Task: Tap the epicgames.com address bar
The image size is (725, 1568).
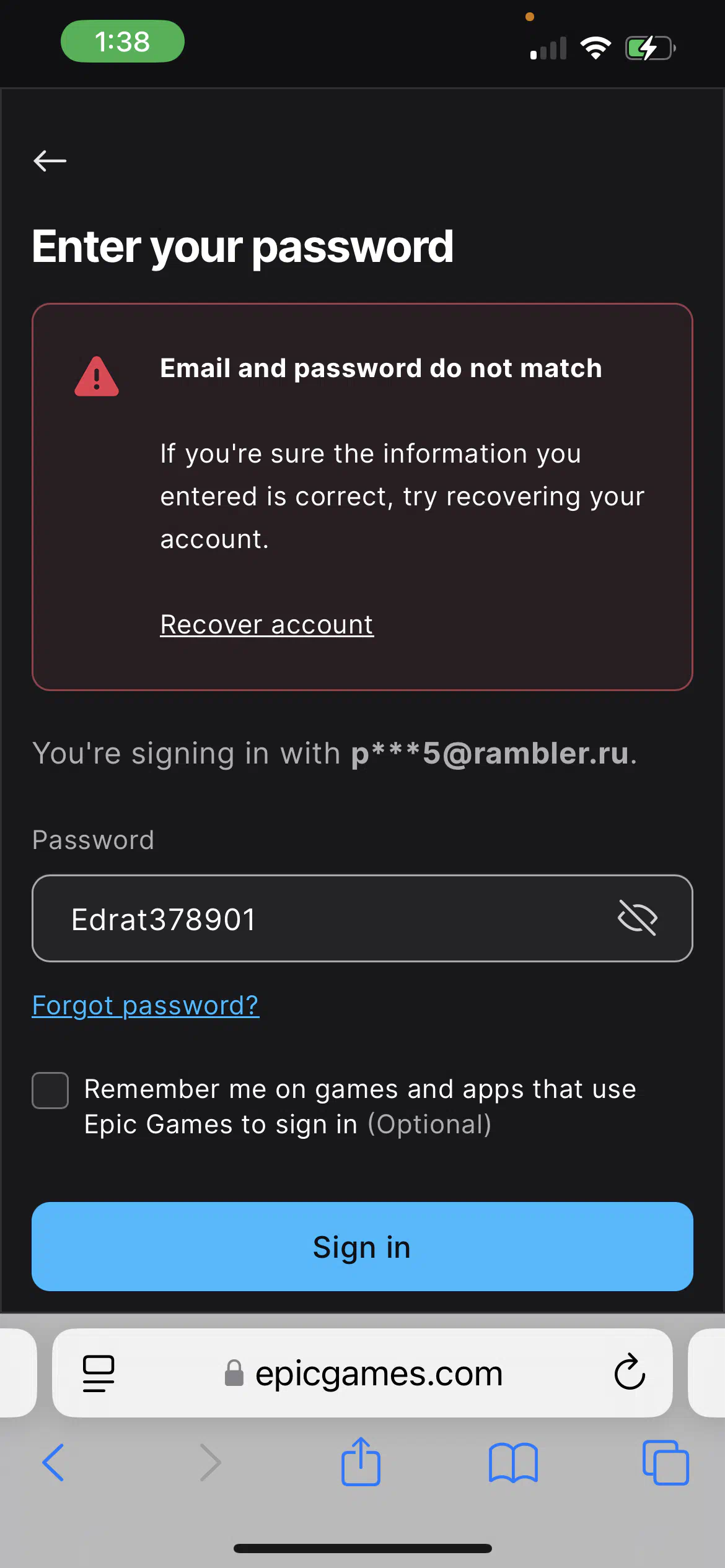Action: tap(362, 1373)
